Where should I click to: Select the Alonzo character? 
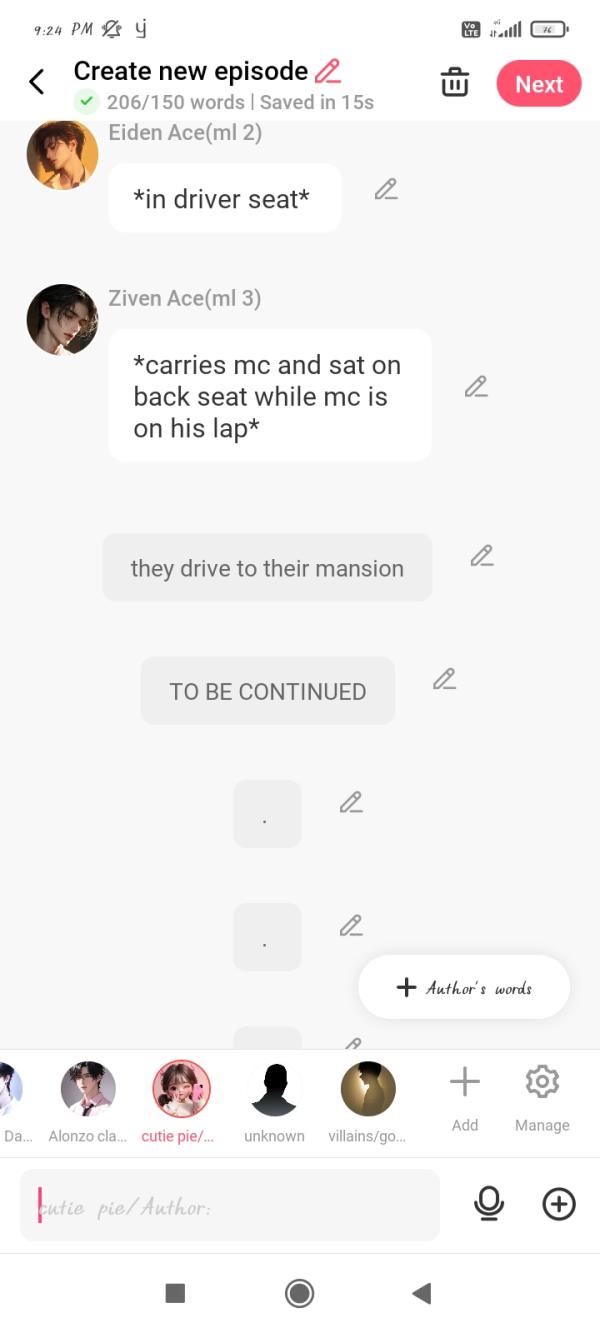coord(88,1090)
